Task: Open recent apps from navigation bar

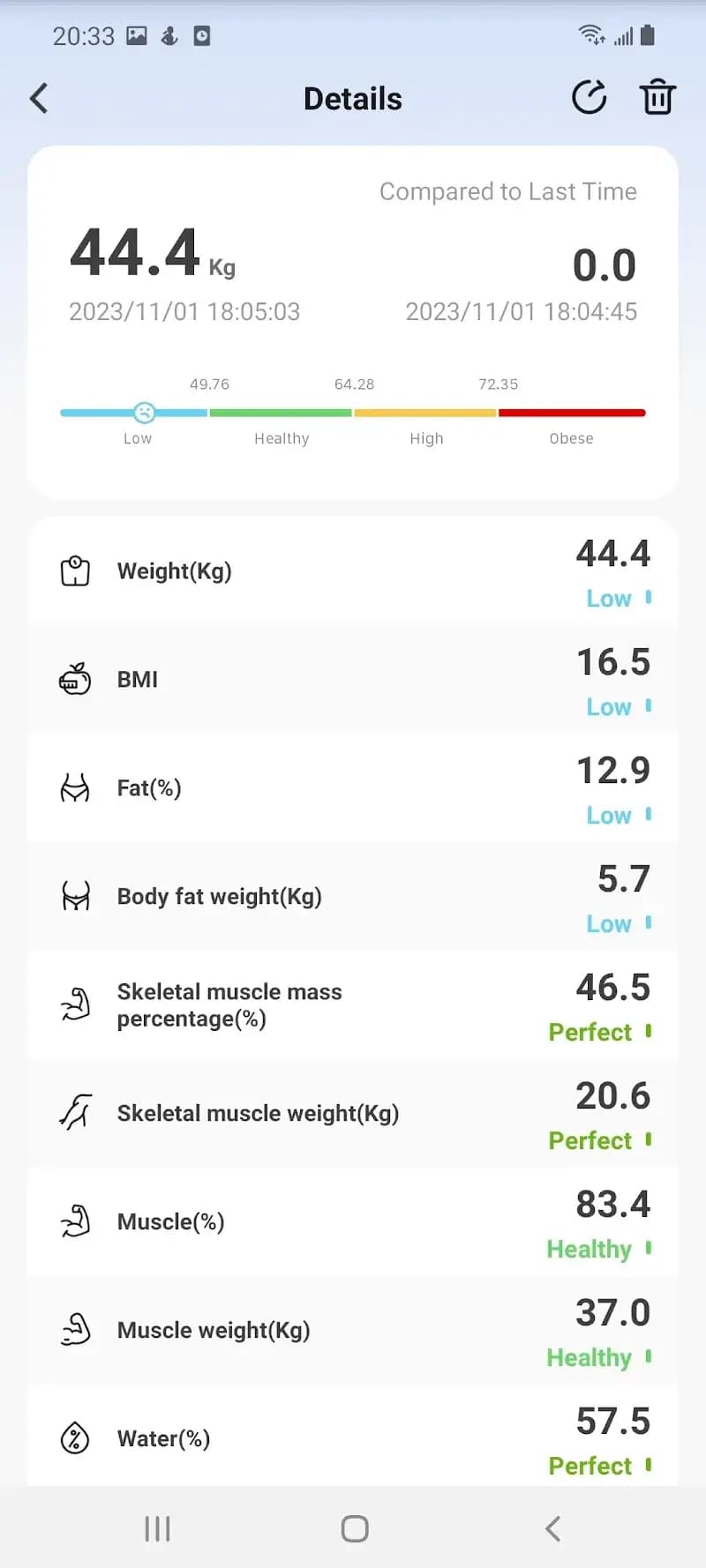Action: [157, 1528]
